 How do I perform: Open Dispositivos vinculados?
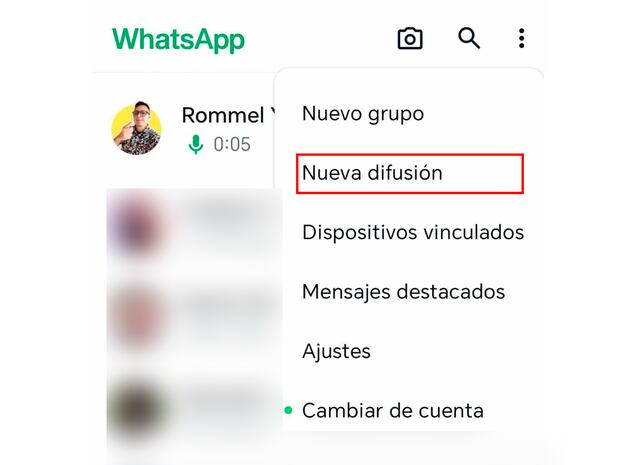click(412, 232)
